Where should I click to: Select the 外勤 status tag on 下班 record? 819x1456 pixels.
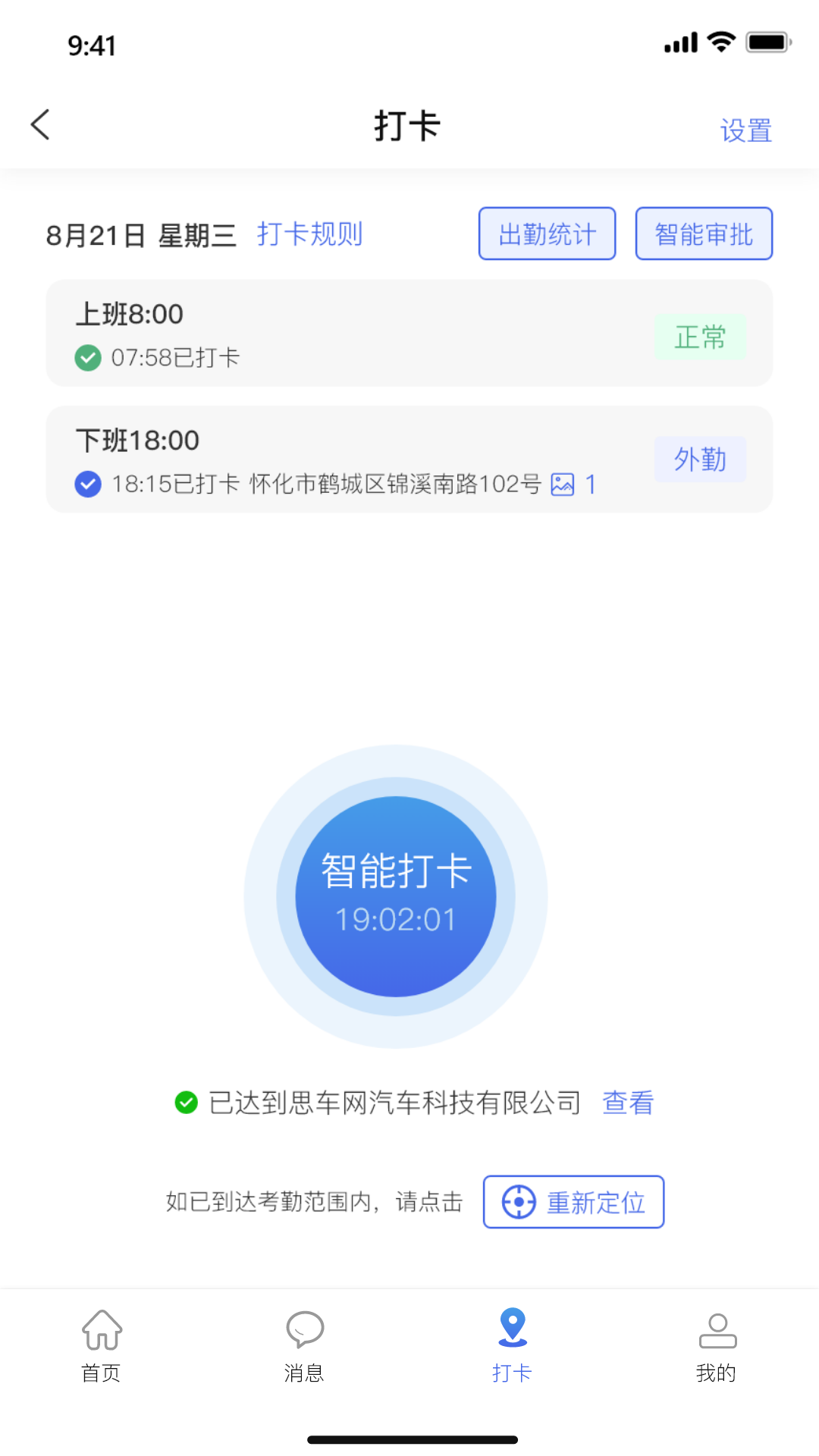(x=699, y=459)
